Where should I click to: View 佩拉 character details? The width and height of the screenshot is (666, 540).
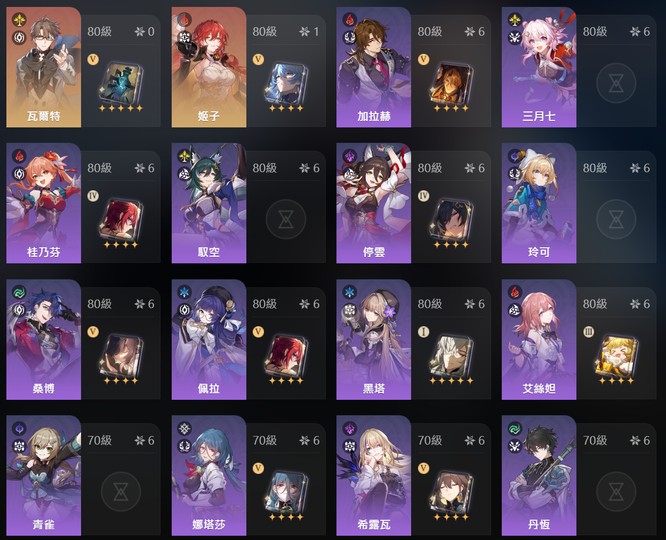tap(208, 335)
